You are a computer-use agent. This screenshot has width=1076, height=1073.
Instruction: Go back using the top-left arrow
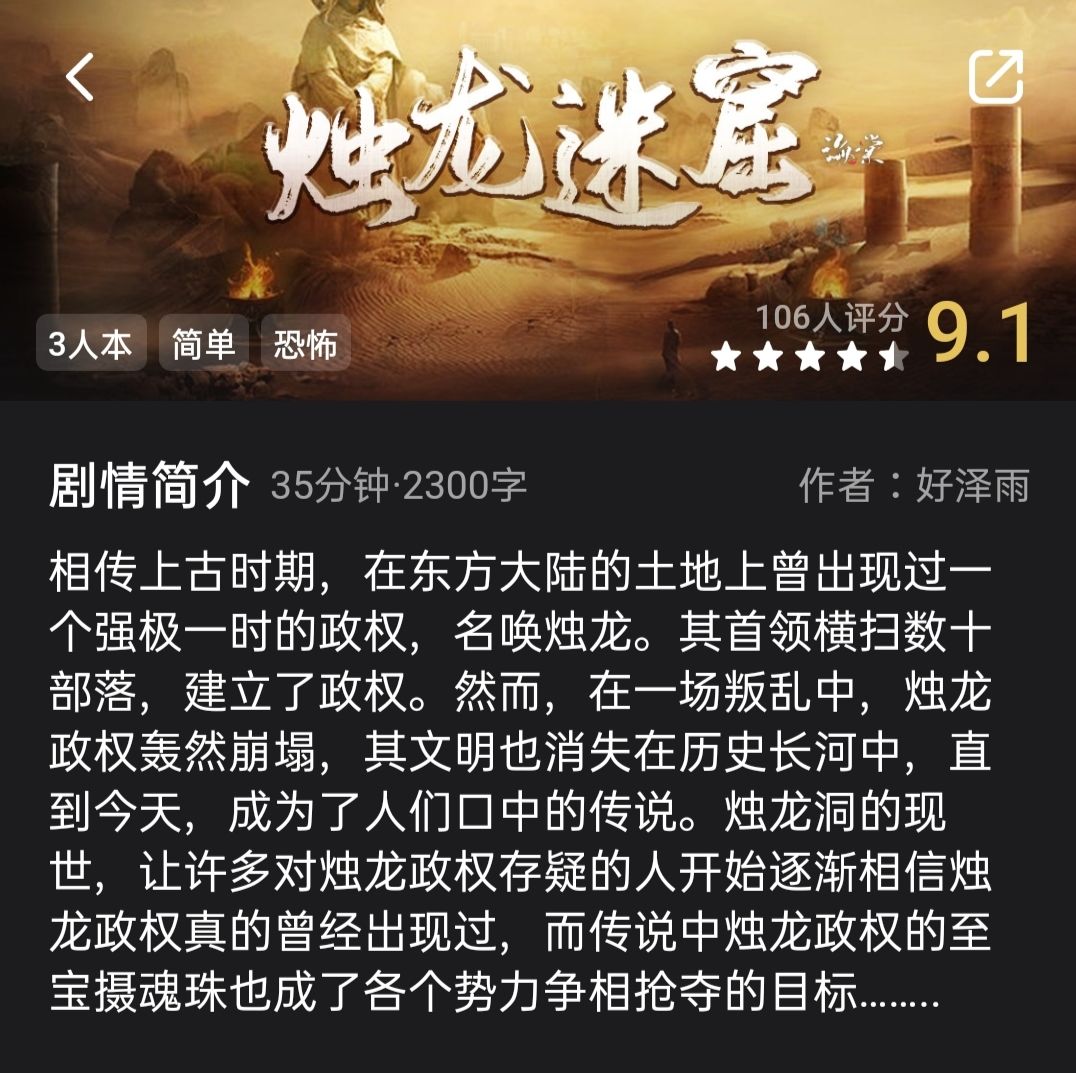(x=80, y=77)
